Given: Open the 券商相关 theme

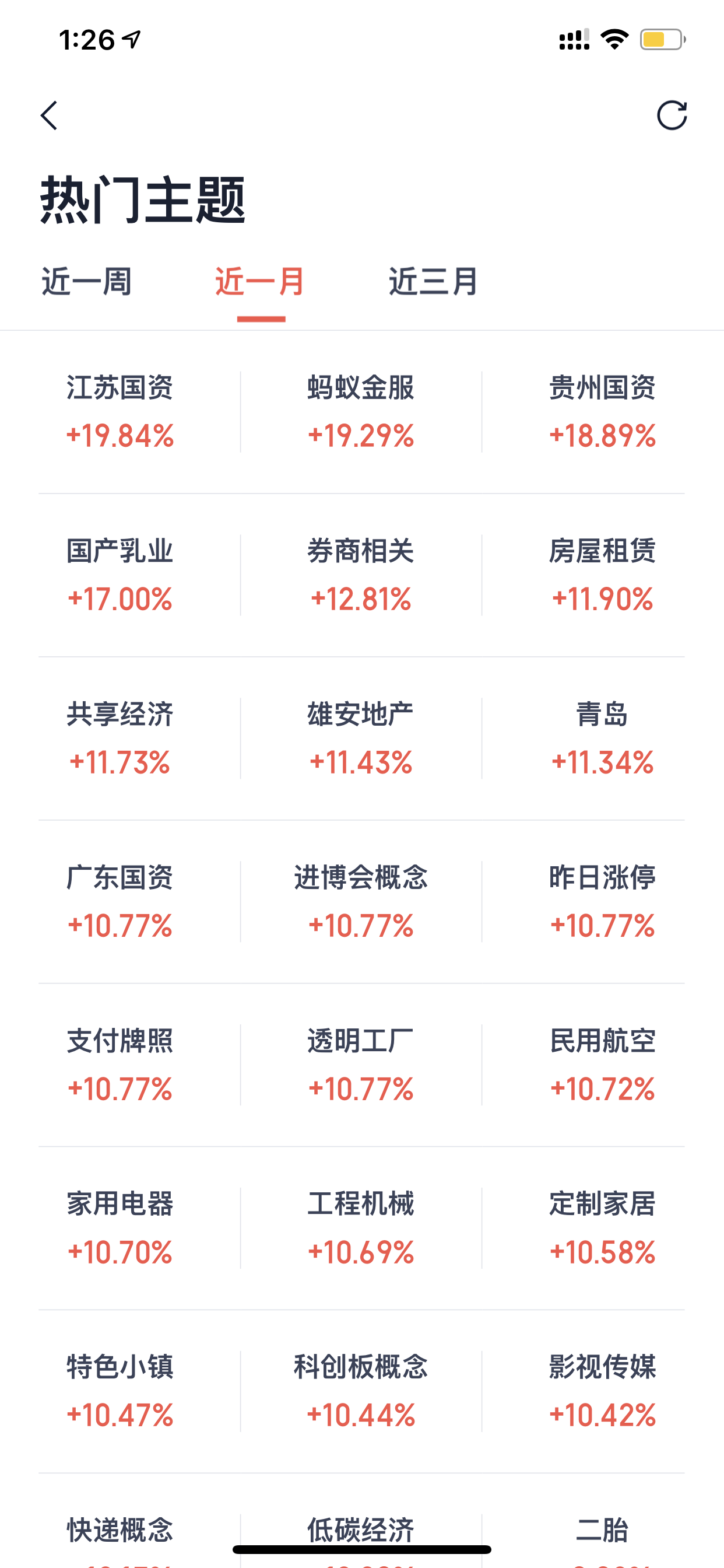Looking at the screenshot, I should pyautogui.click(x=361, y=575).
